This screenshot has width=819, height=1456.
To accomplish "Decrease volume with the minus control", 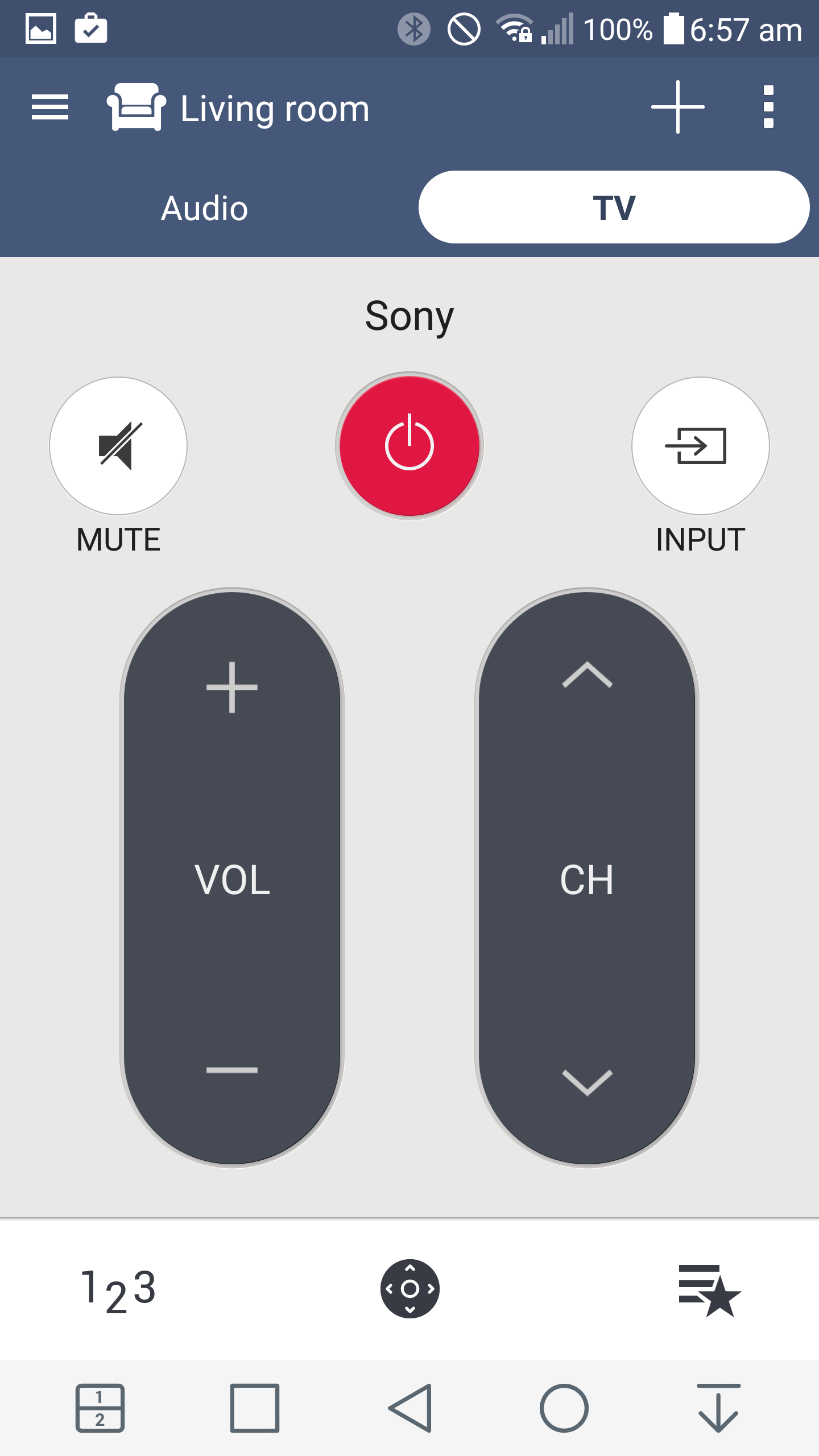I will pyautogui.click(x=232, y=1070).
